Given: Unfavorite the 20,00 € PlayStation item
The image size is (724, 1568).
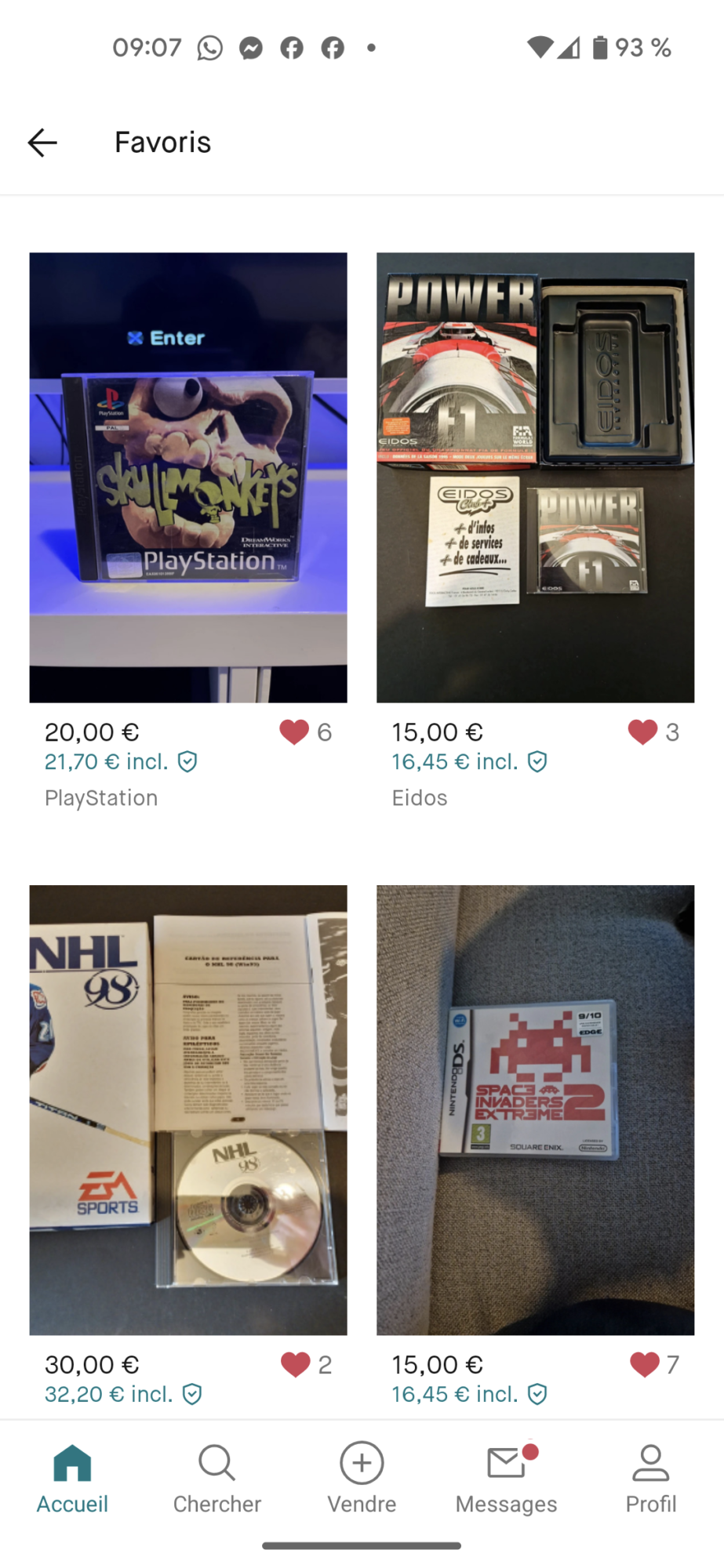Looking at the screenshot, I should tap(294, 732).
